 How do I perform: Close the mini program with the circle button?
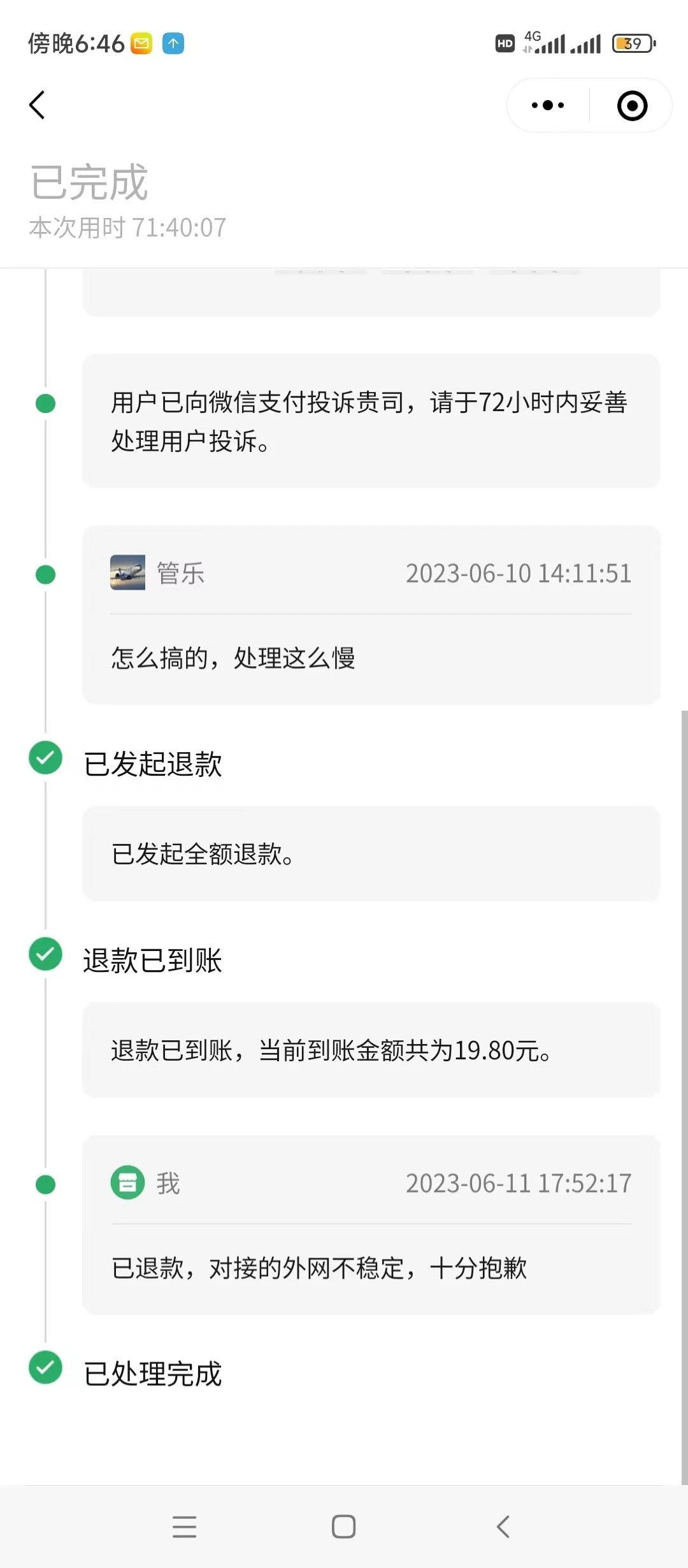point(632,106)
